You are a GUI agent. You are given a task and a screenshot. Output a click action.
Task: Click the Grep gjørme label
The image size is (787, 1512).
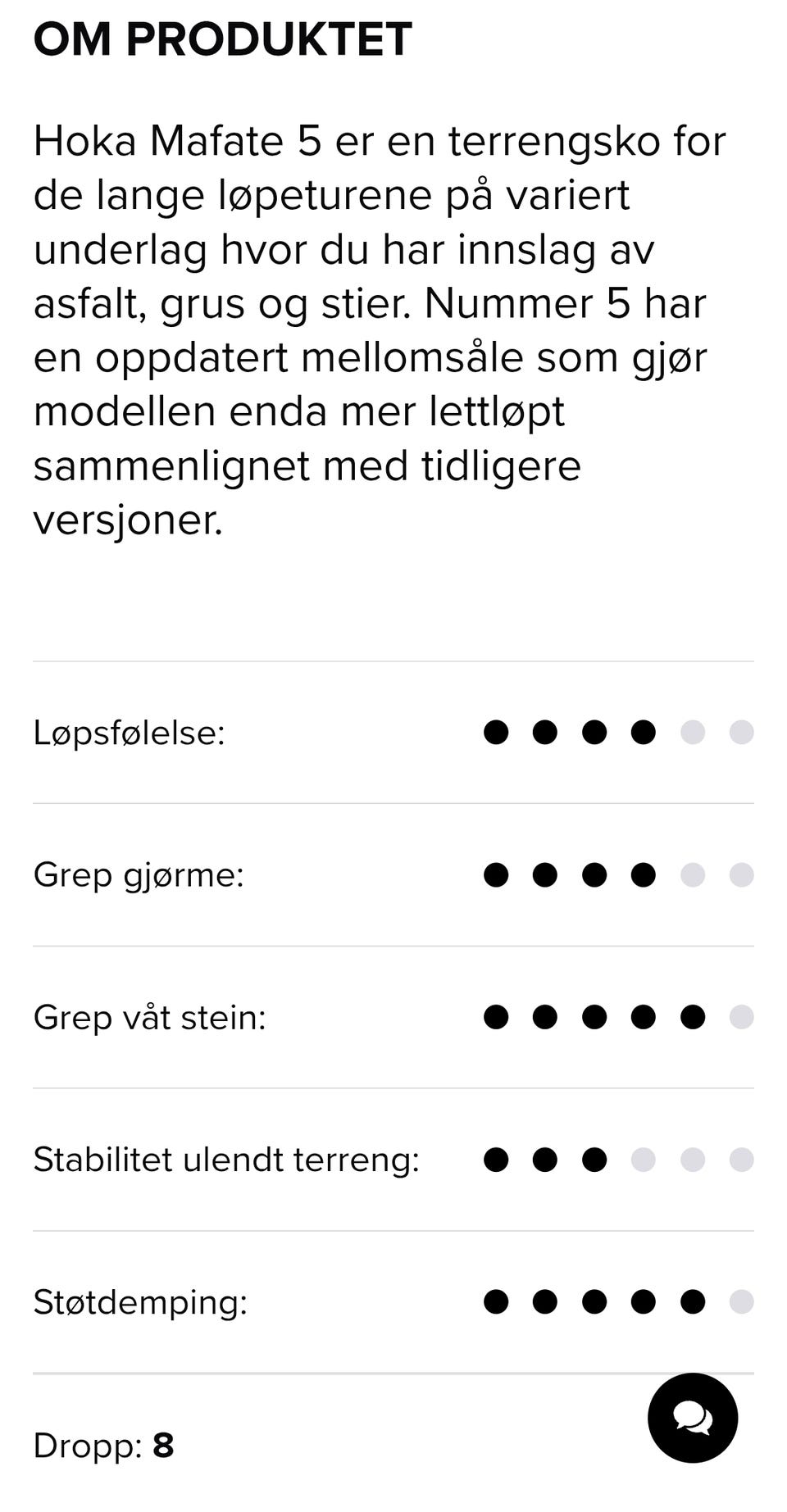point(139,875)
